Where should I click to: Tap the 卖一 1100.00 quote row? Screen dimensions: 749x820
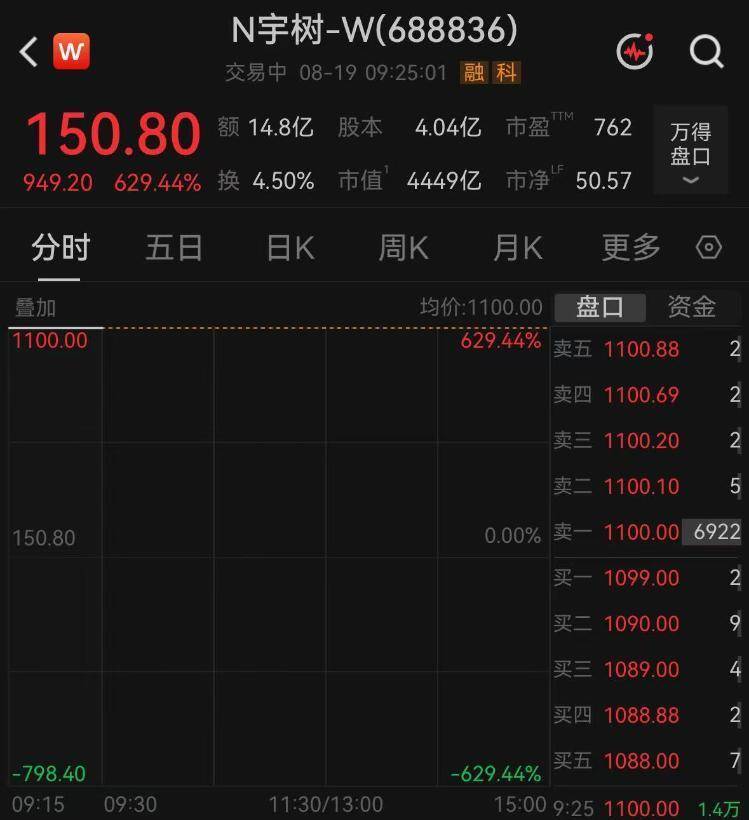click(646, 532)
